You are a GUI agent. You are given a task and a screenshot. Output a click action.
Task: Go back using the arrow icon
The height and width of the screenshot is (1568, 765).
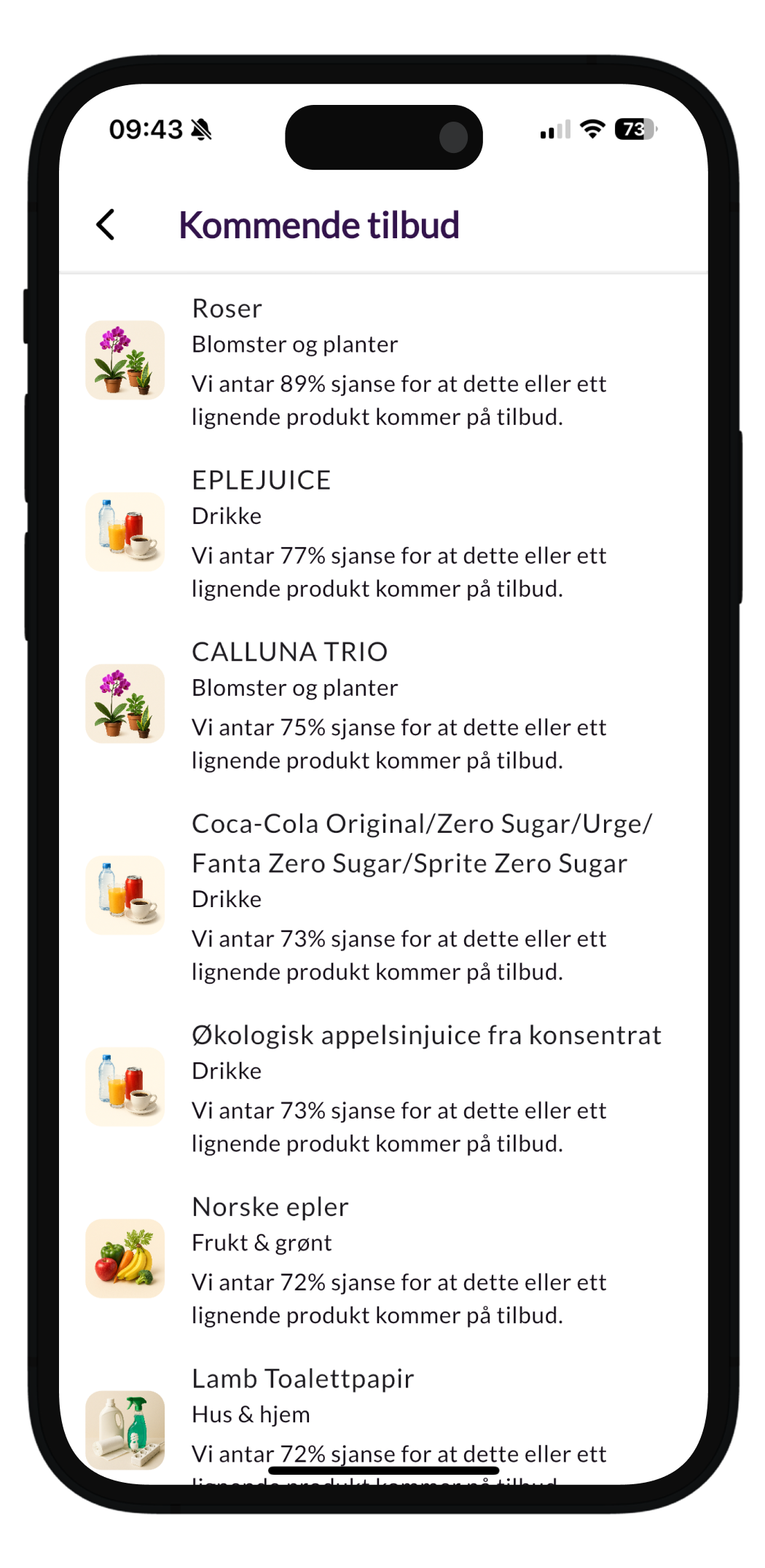pyautogui.click(x=106, y=224)
